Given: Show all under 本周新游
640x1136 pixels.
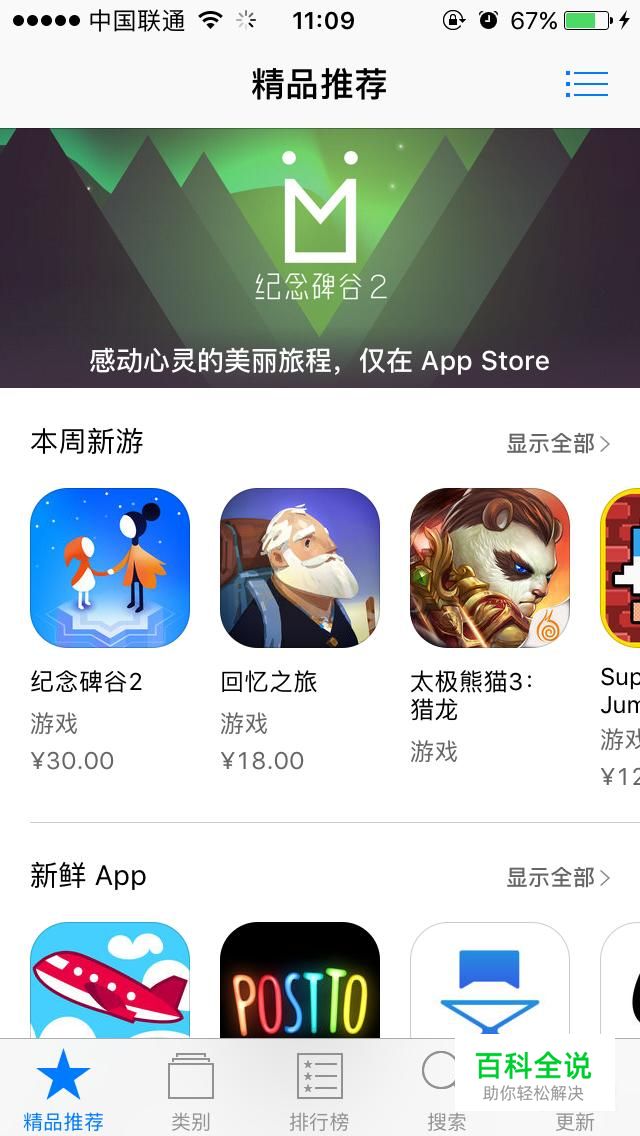Looking at the screenshot, I should click(x=557, y=443).
